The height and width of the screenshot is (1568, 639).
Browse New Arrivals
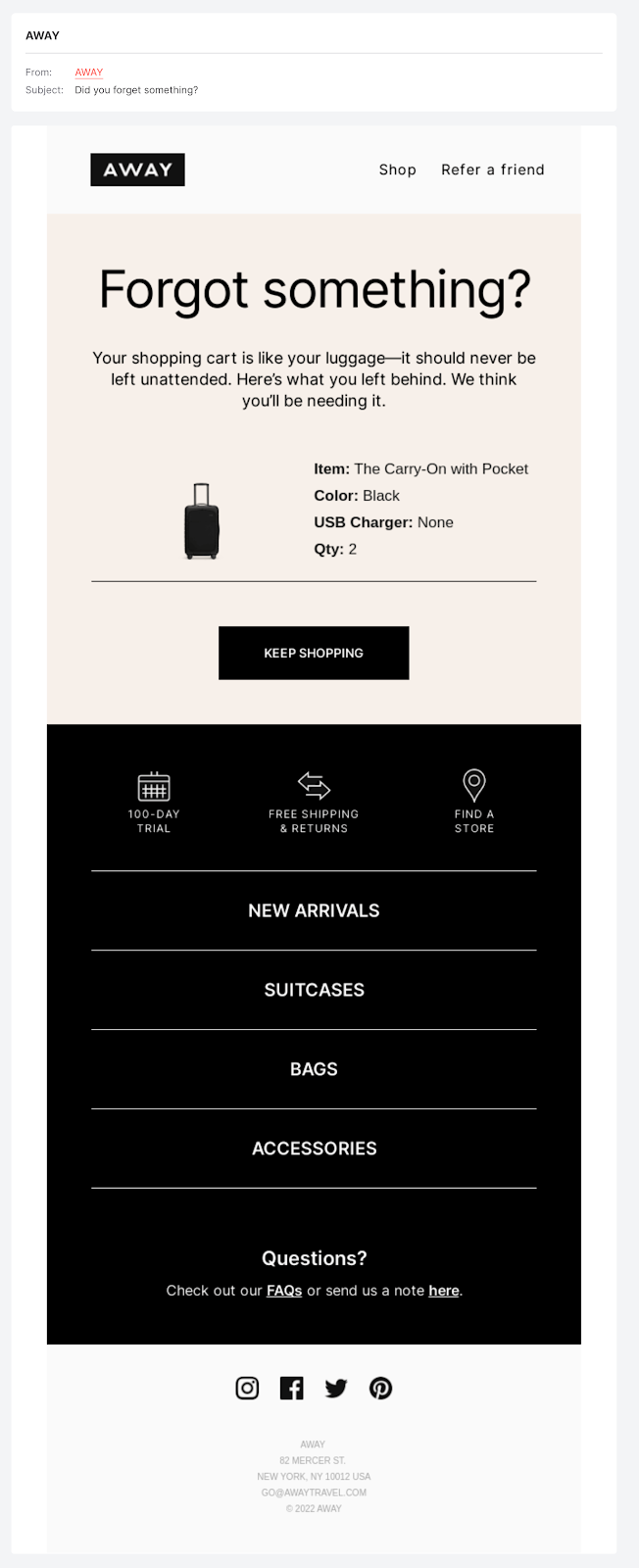[314, 910]
